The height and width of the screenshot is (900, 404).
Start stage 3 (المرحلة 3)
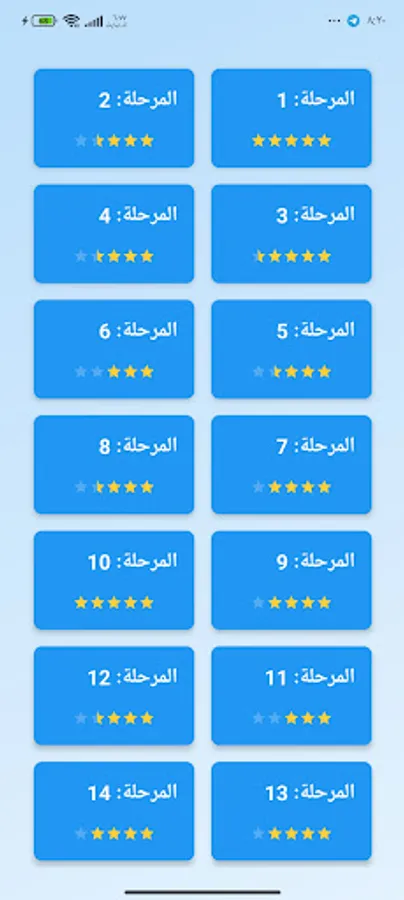pos(292,234)
